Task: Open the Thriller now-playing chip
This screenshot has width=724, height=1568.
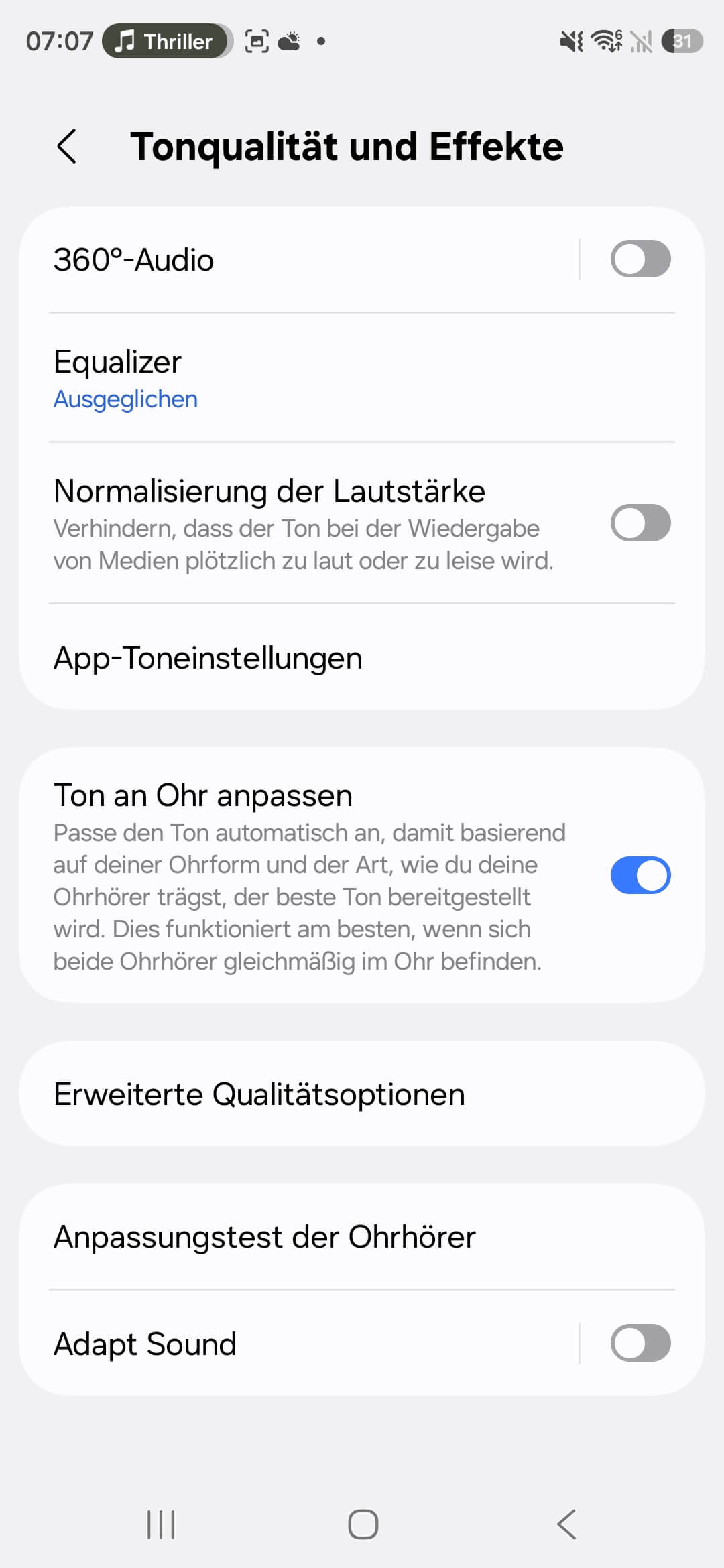Action: [x=167, y=42]
